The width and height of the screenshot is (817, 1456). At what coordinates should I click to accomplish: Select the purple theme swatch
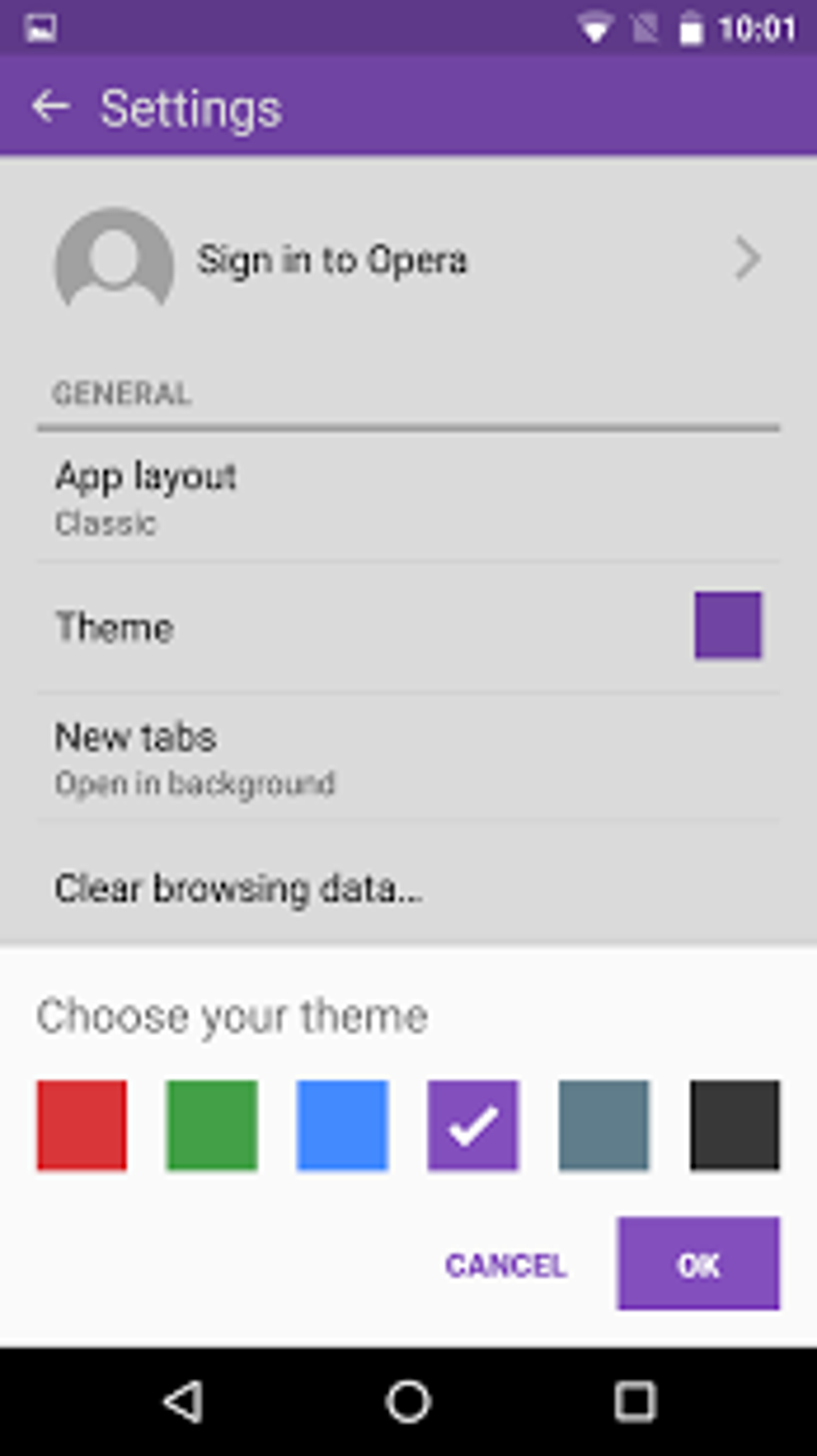point(473,1125)
